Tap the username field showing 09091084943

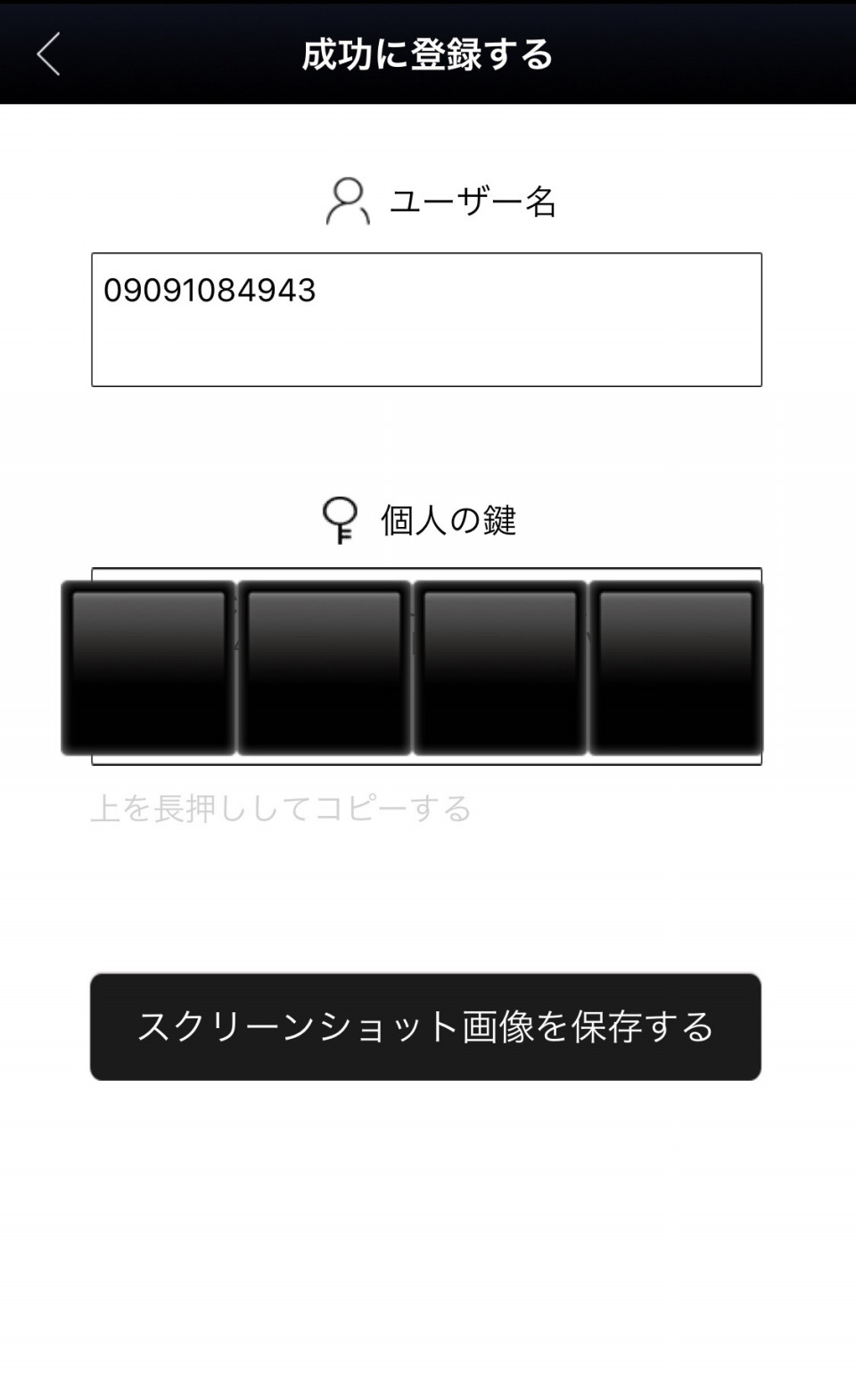coord(426,319)
